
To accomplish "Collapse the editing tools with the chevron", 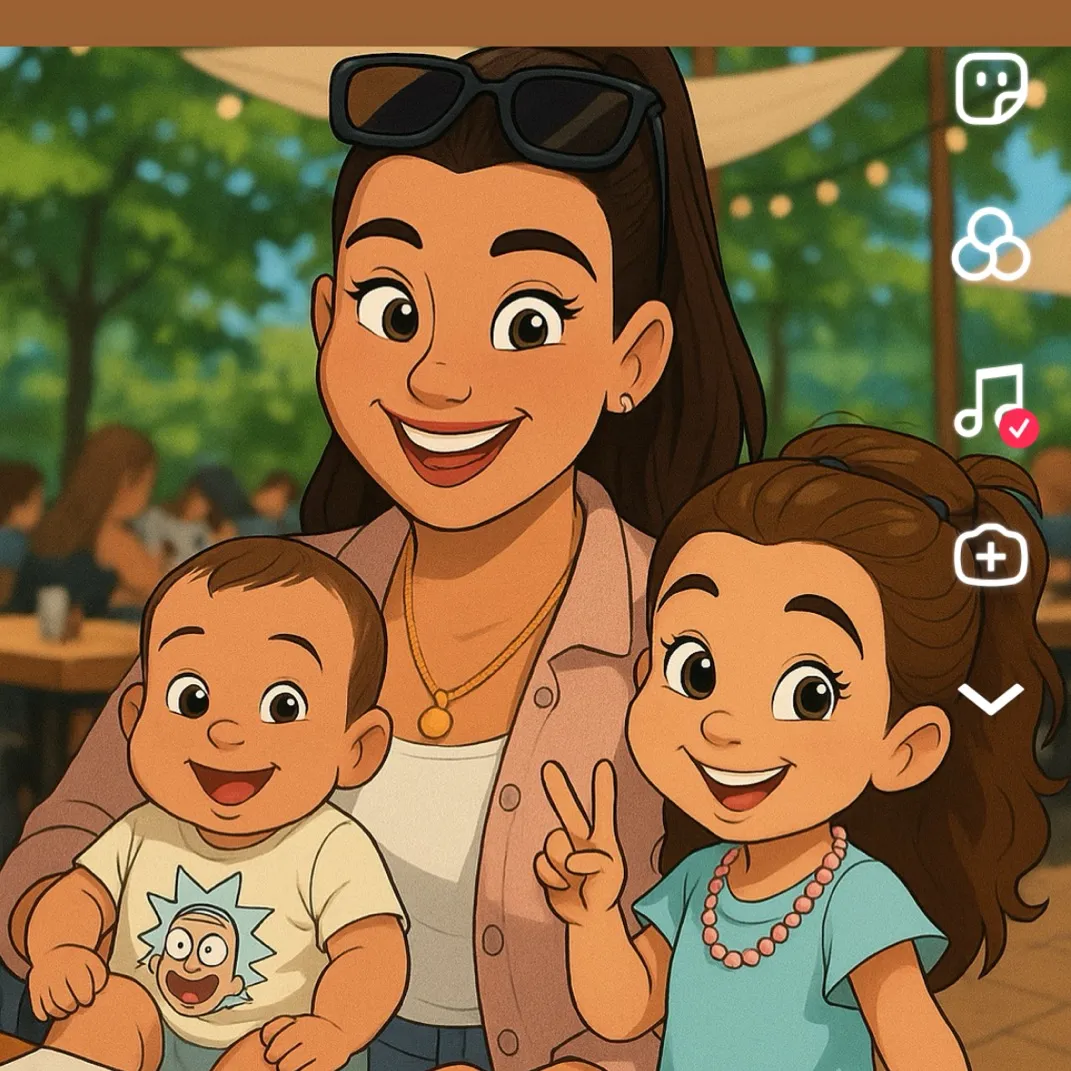I will click(x=990, y=698).
